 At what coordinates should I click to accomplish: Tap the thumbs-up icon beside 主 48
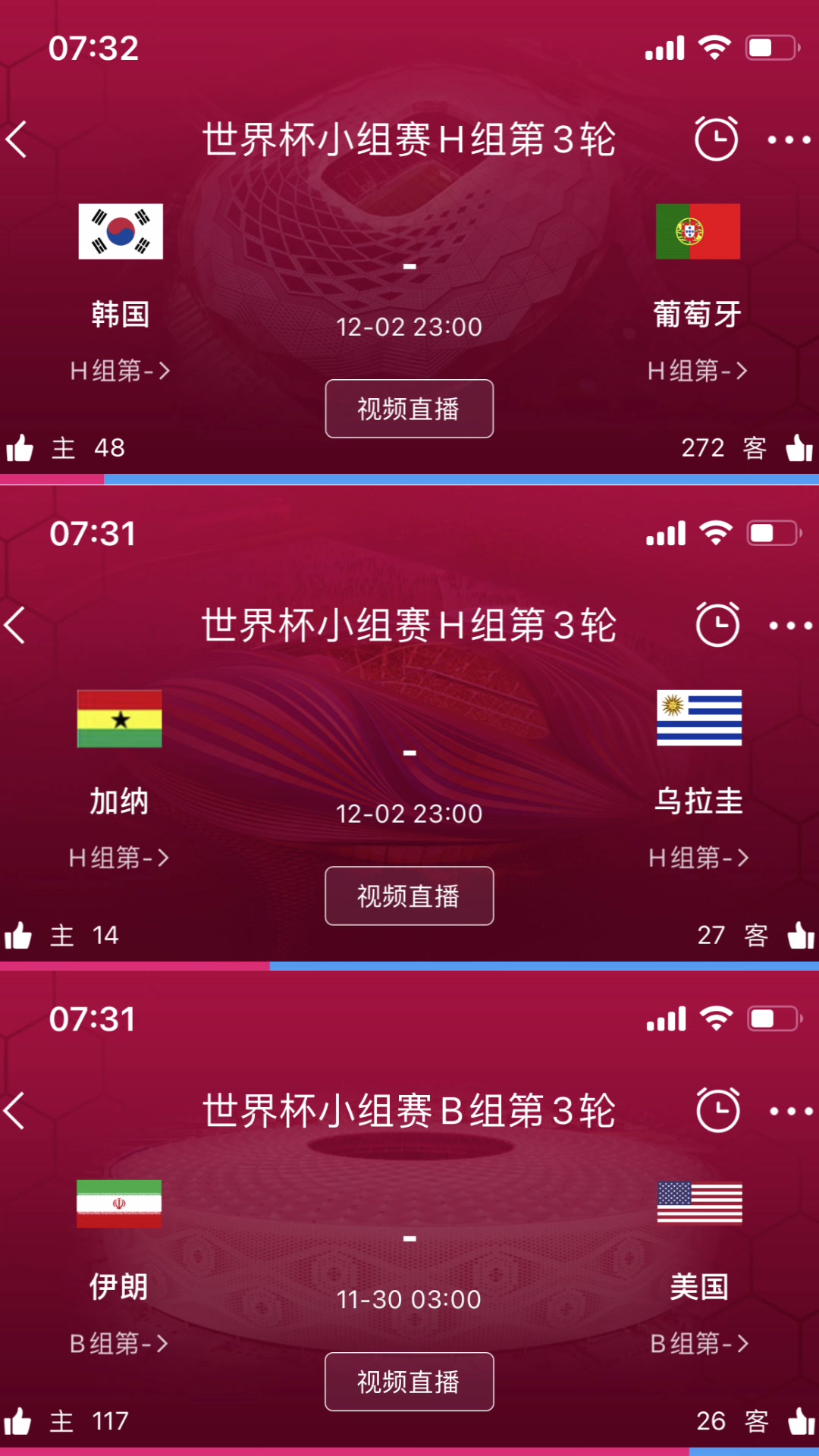[20, 448]
